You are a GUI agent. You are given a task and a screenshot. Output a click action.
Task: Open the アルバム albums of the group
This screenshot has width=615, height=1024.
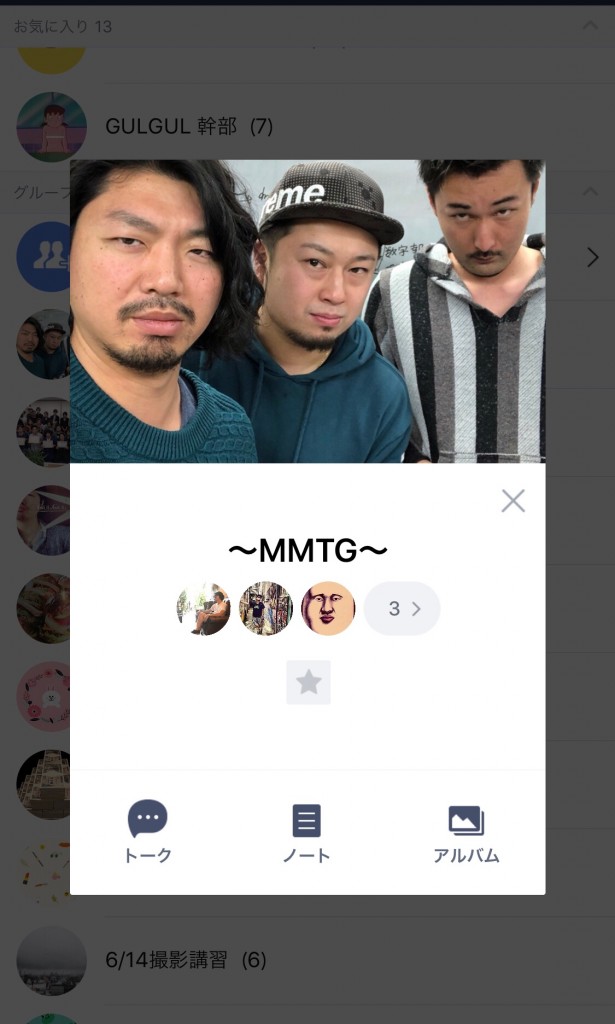tap(466, 833)
